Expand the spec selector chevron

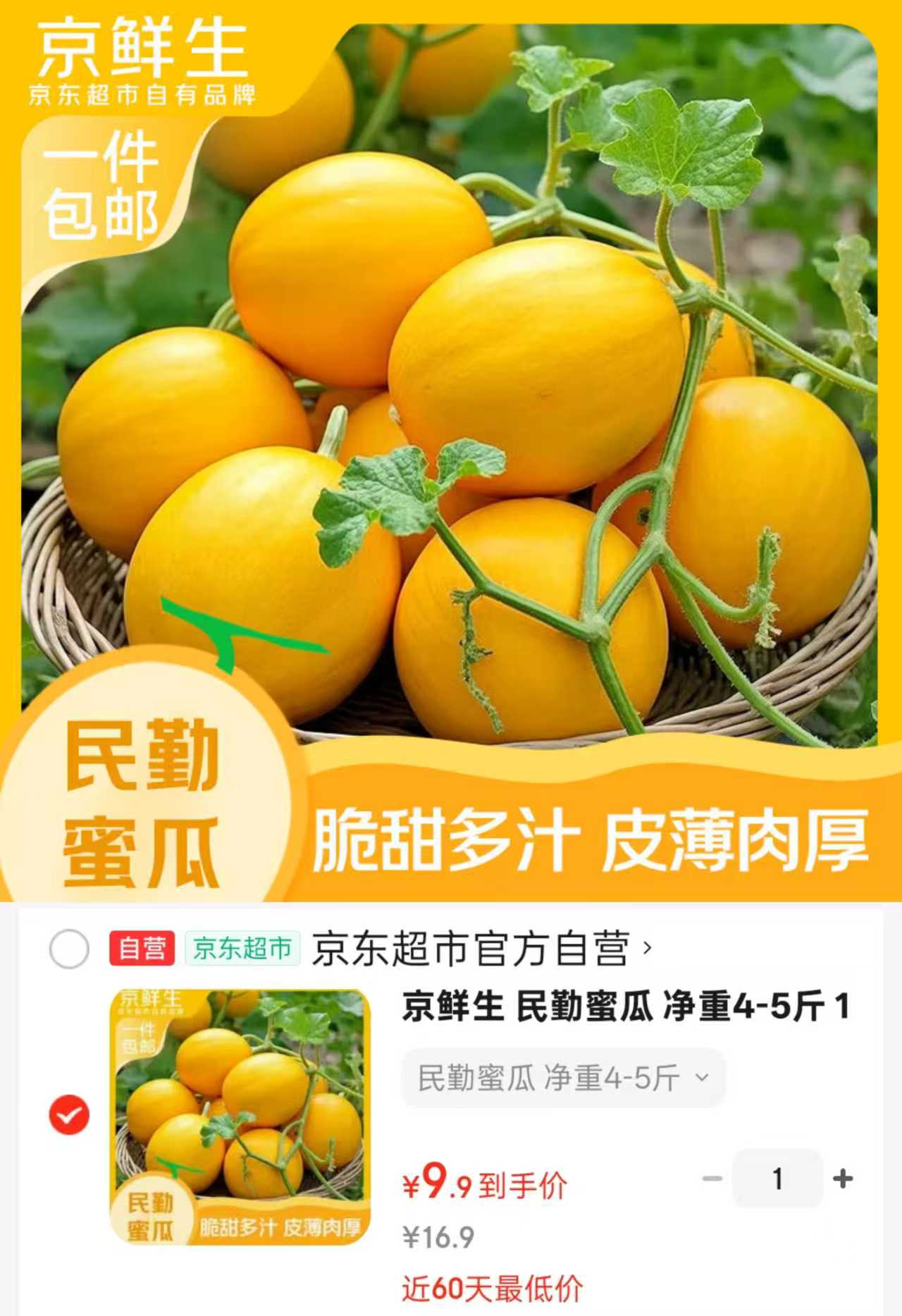pyautogui.click(x=701, y=1077)
